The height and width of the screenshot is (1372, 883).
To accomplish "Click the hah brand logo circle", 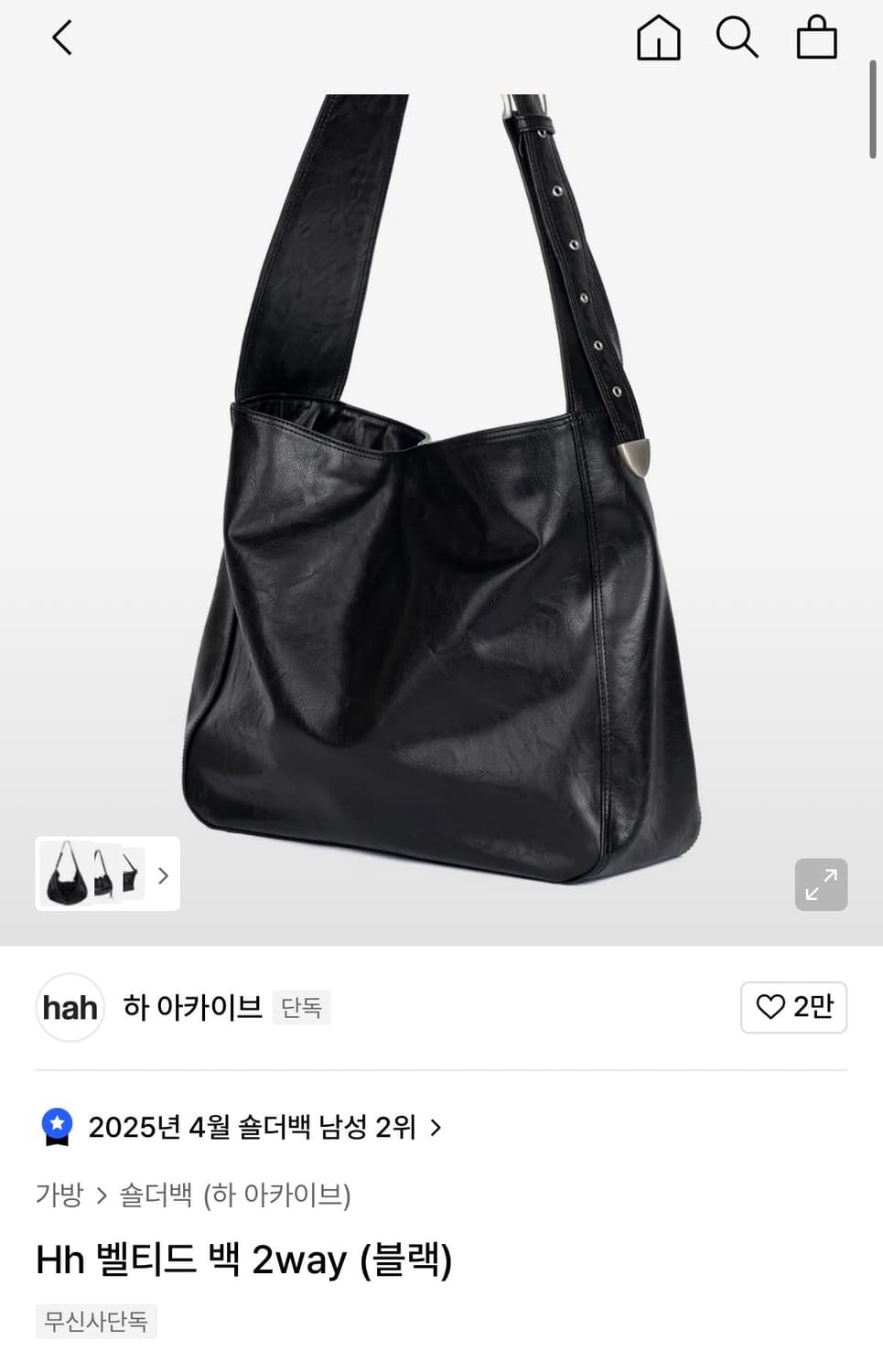I will [x=70, y=1008].
